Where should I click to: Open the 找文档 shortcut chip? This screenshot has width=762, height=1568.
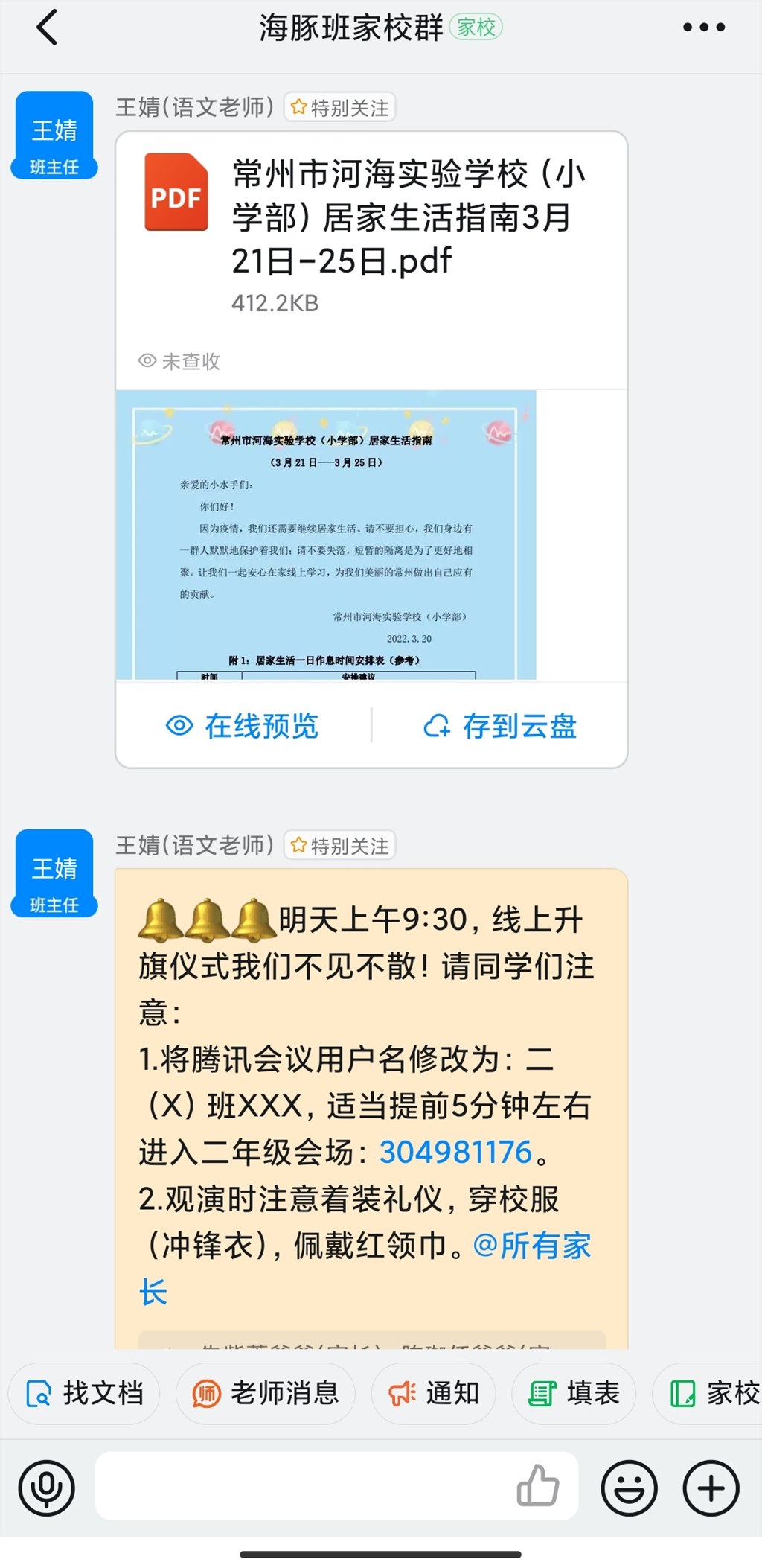[x=84, y=1393]
